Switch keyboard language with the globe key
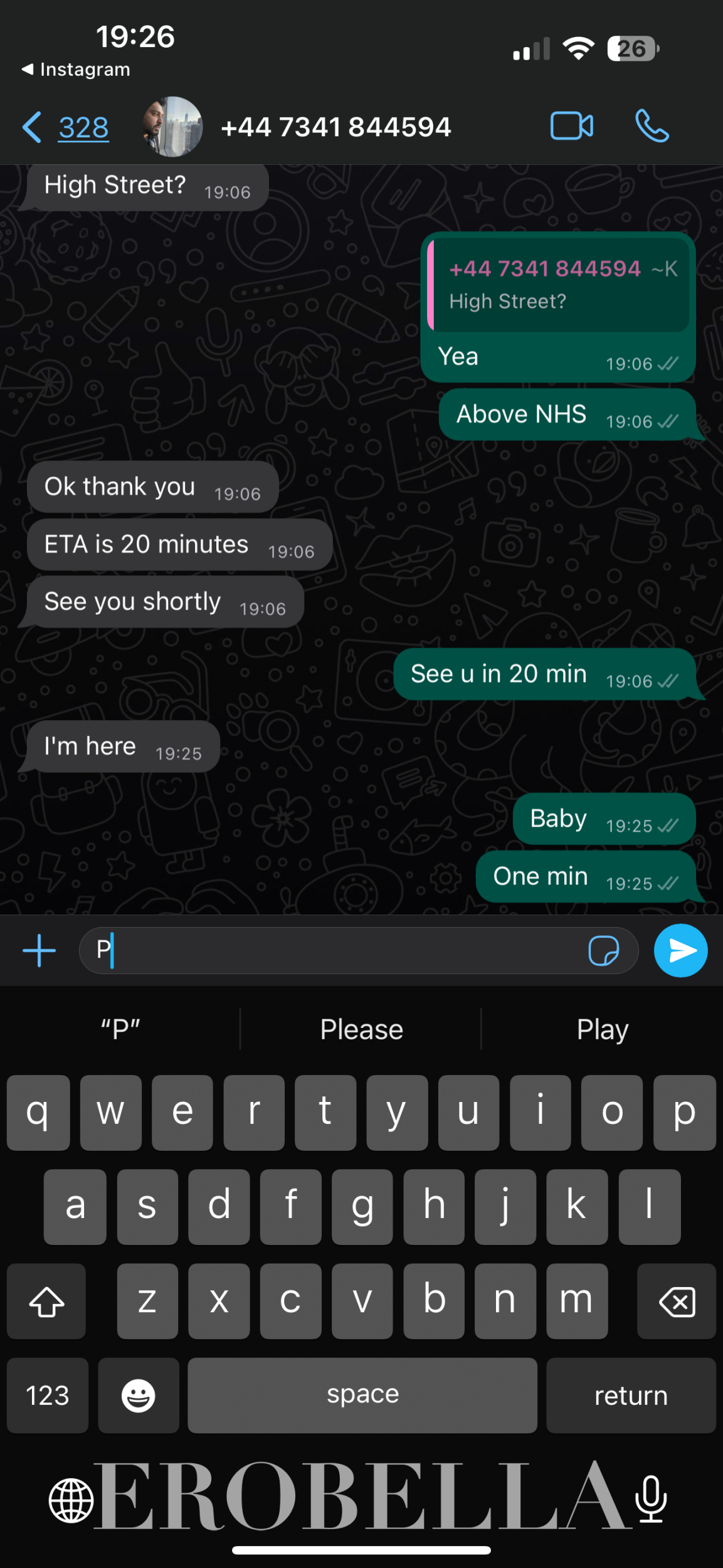The height and width of the screenshot is (1568, 723). click(71, 1500)
